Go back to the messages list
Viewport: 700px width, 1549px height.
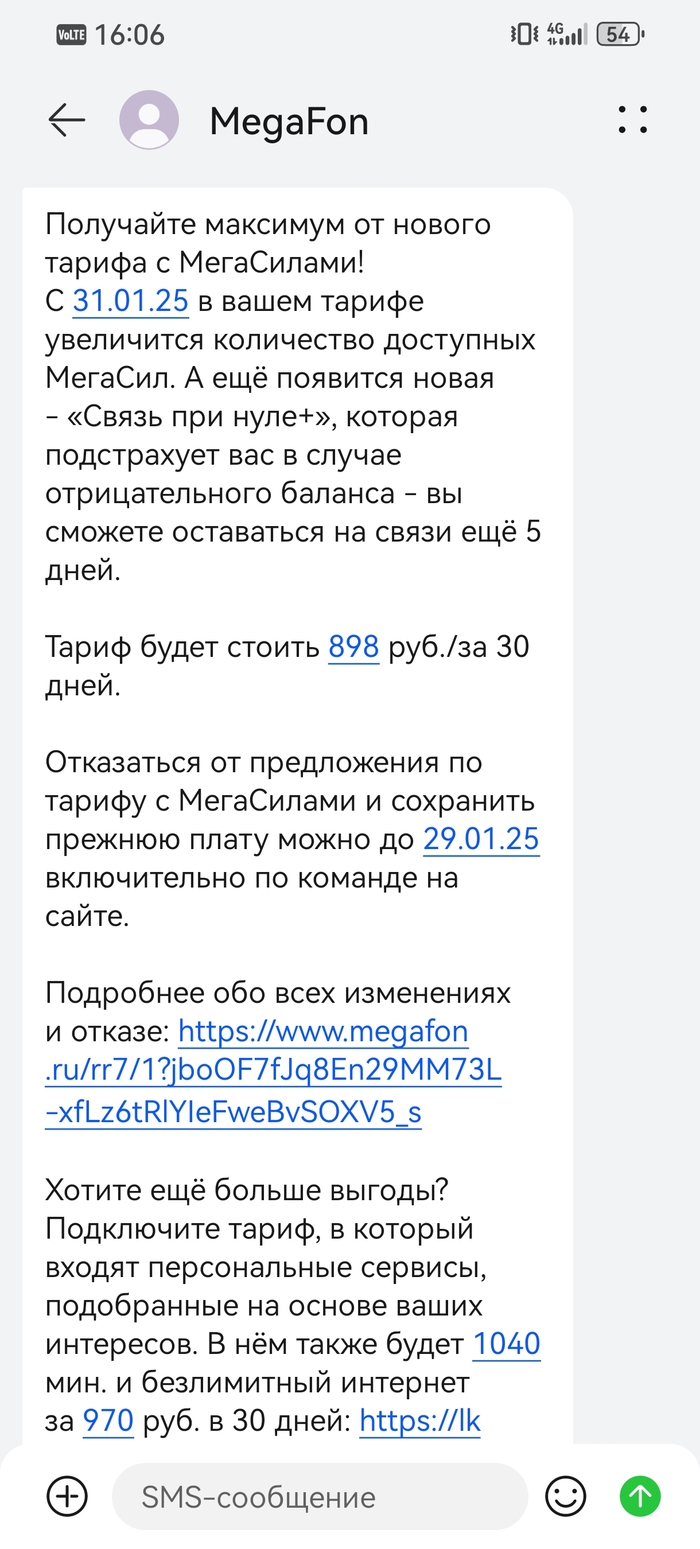(x=67, y=121)
